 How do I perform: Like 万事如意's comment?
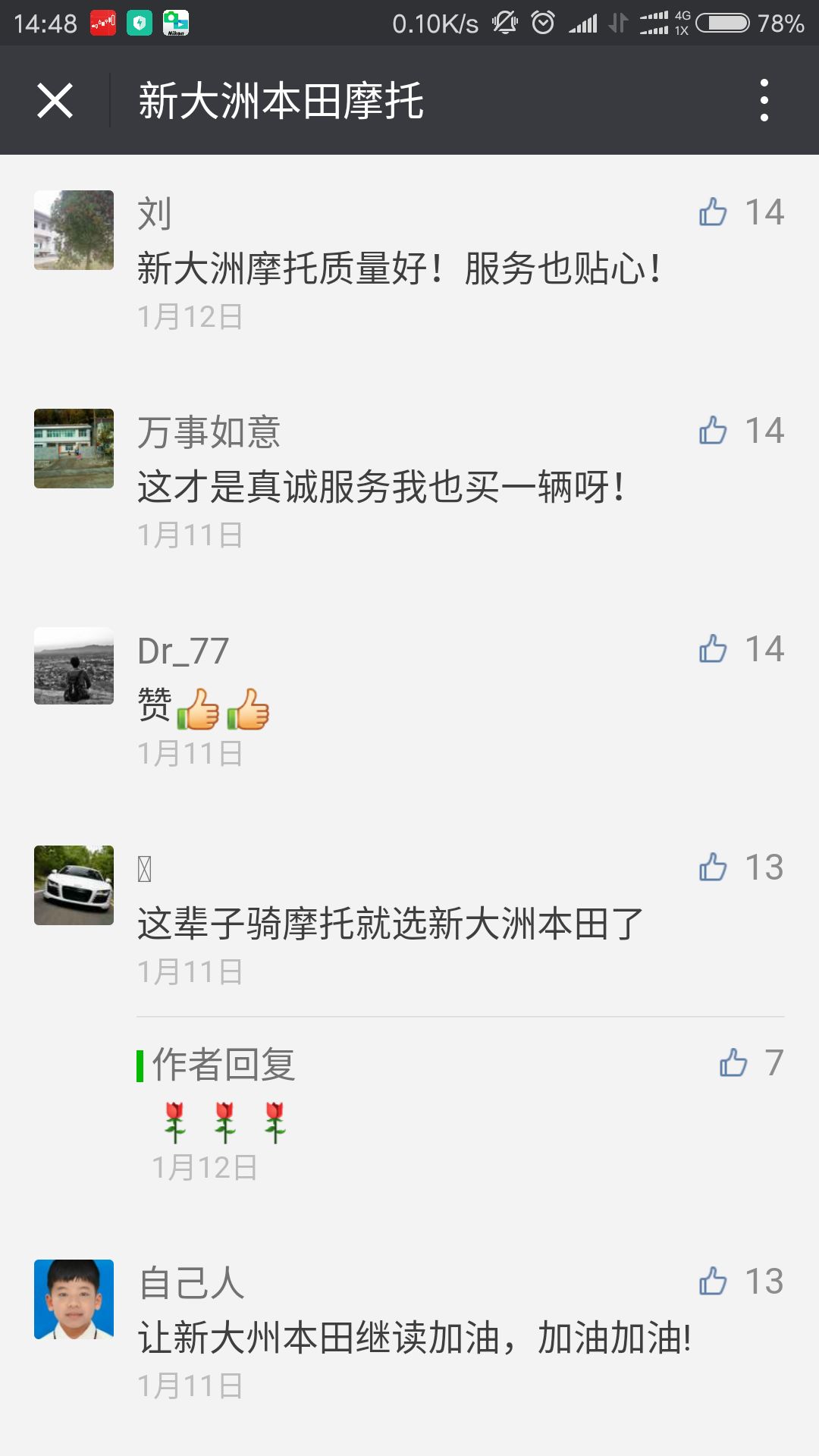(714, 431)
